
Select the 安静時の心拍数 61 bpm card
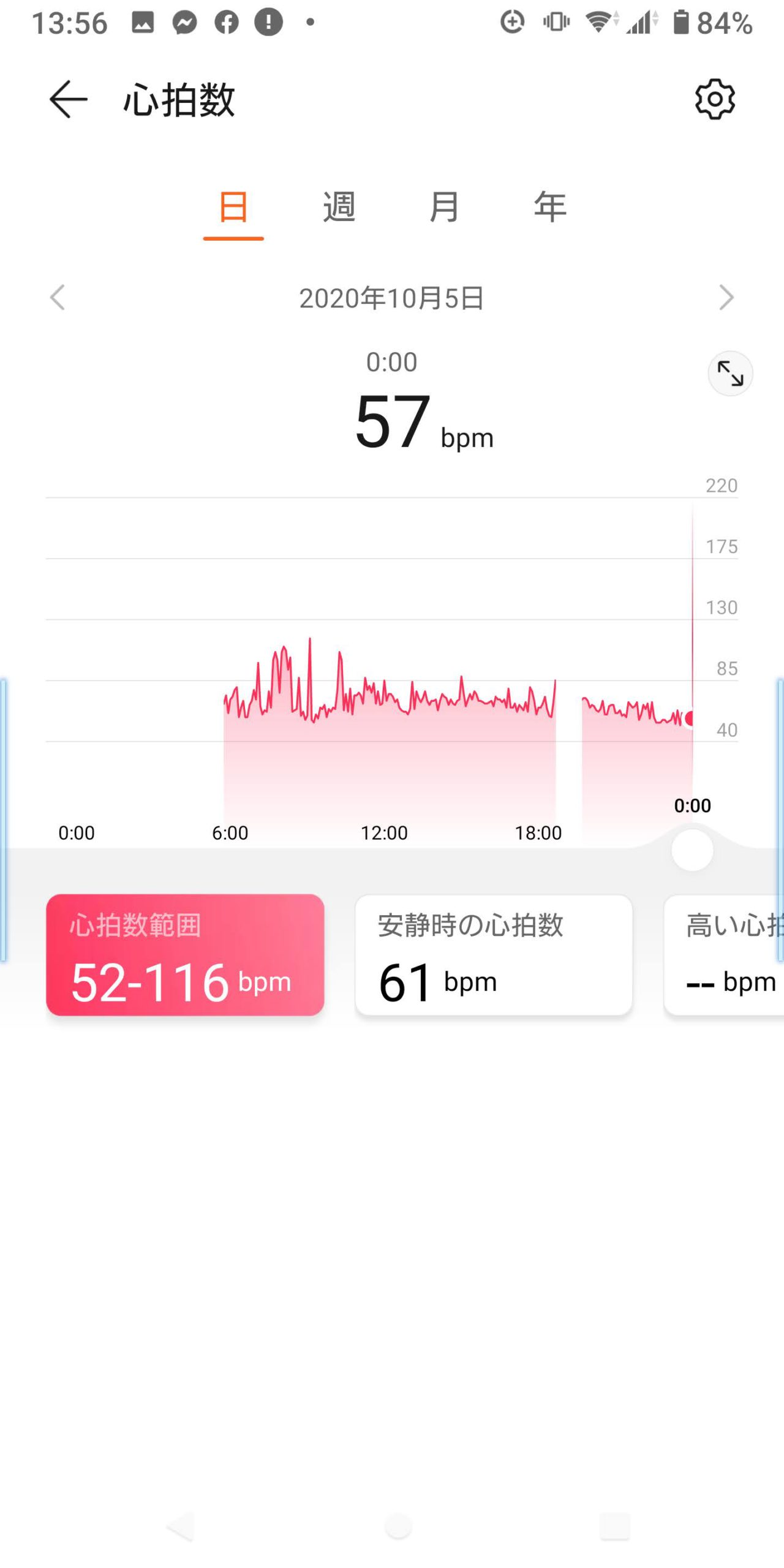[494, 955]
